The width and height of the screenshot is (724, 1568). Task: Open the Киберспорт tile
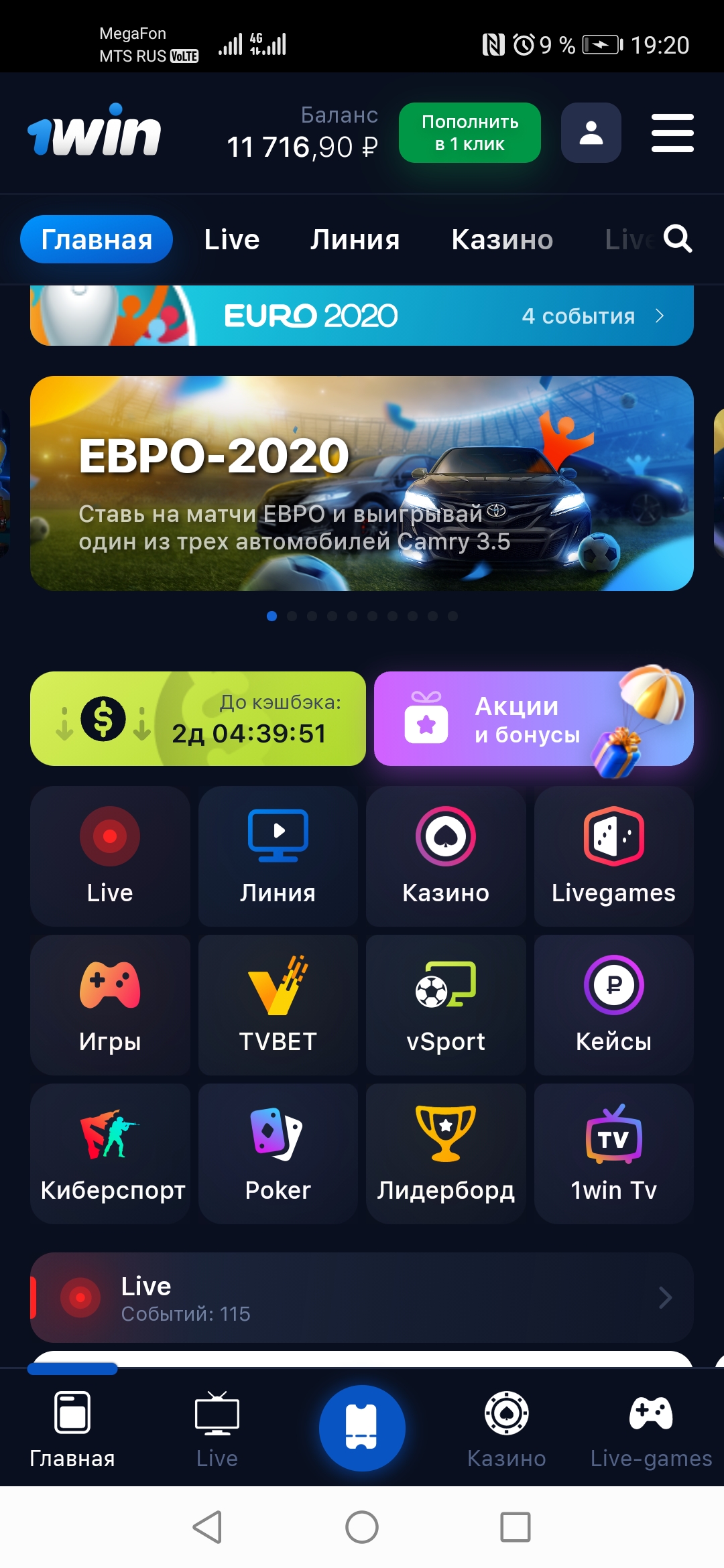tap(111, 1154)
